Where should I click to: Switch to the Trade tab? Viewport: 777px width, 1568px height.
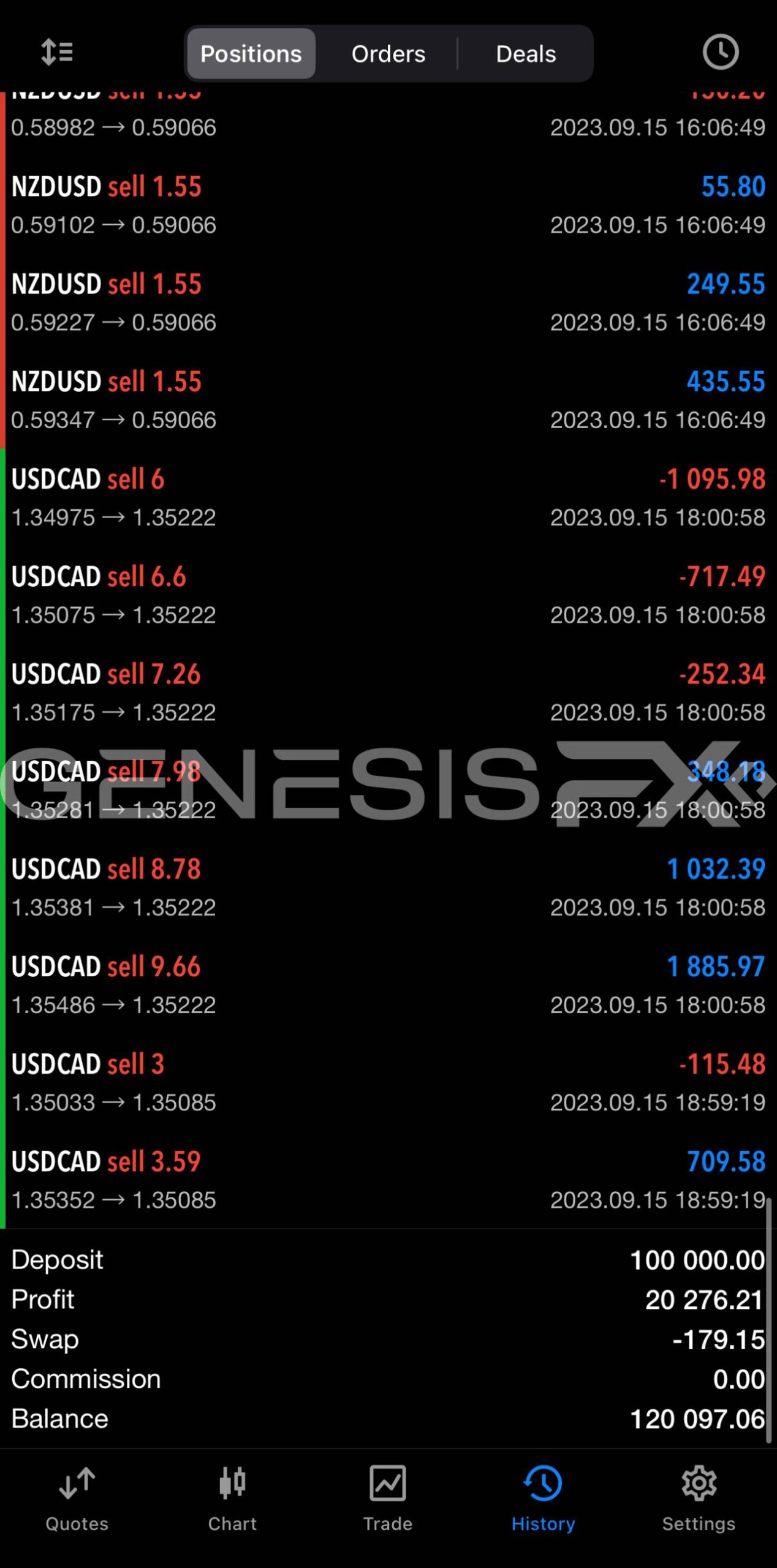click(x=388, y=1498)
